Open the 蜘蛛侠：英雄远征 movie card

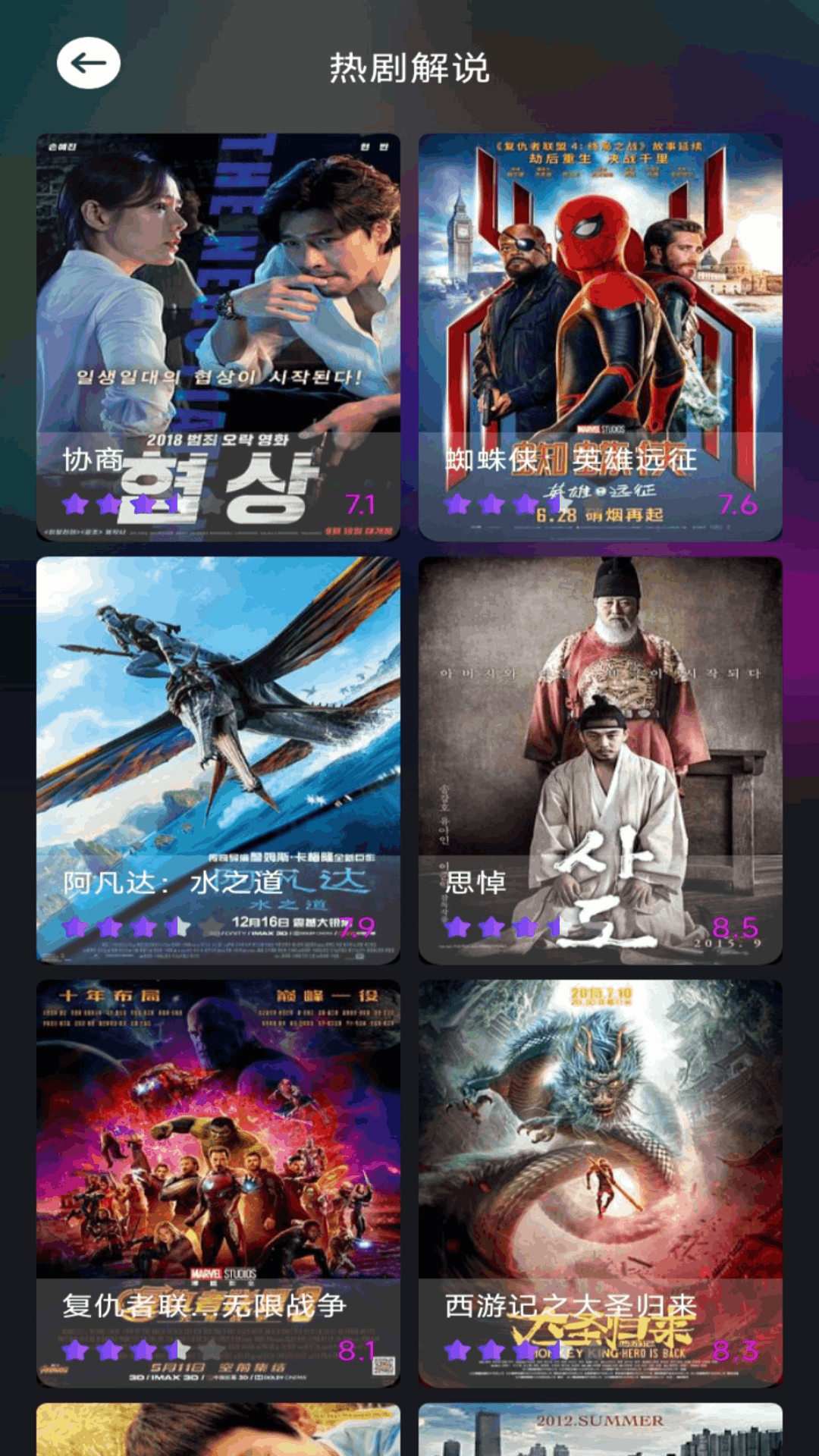pos(600,337)
